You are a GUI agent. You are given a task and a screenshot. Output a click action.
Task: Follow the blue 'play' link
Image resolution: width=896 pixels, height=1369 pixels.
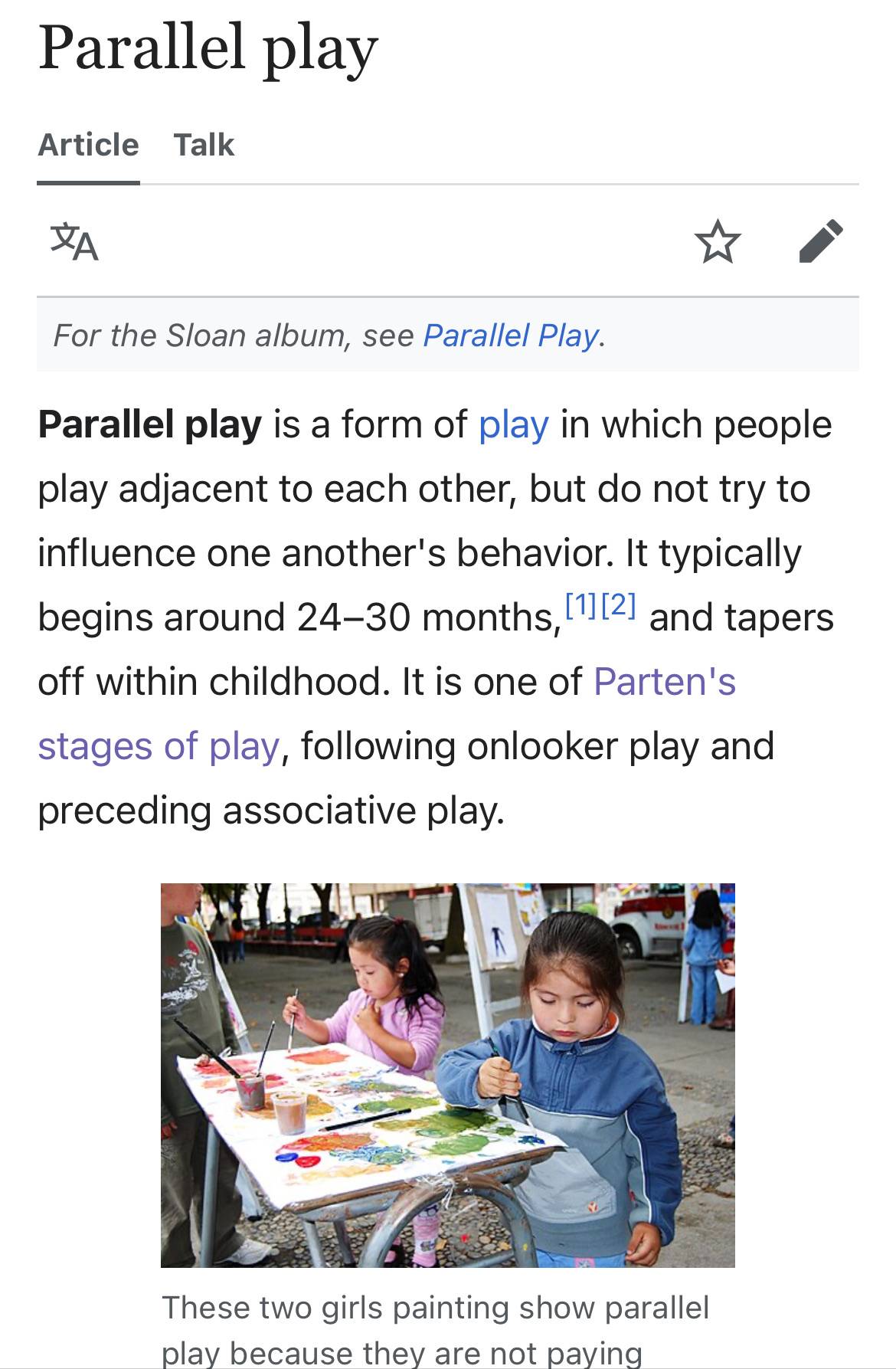click(514, 426)
